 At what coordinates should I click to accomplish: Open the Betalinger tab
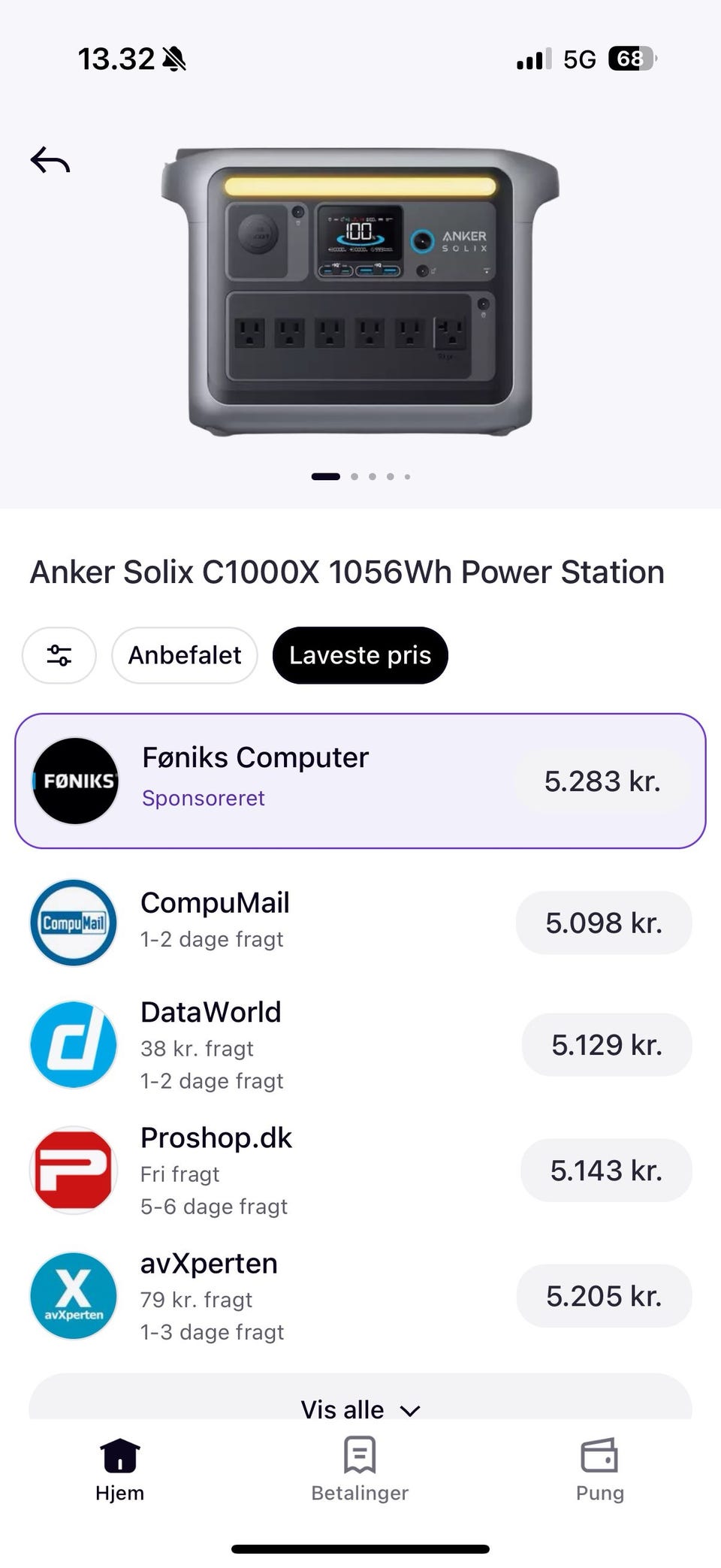tap(360, 1469)
